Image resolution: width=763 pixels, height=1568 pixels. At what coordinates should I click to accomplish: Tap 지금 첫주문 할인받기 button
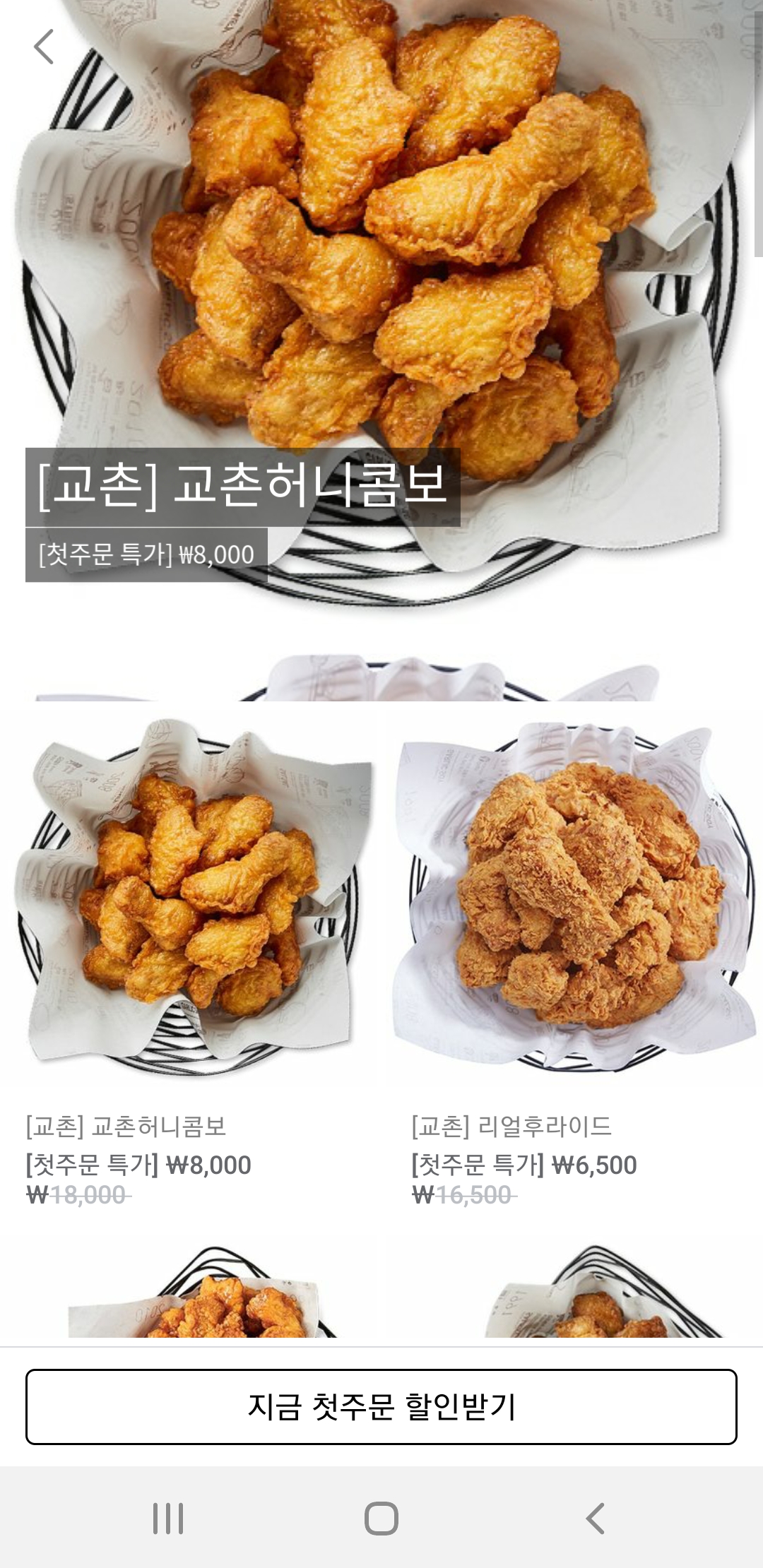381,1406
